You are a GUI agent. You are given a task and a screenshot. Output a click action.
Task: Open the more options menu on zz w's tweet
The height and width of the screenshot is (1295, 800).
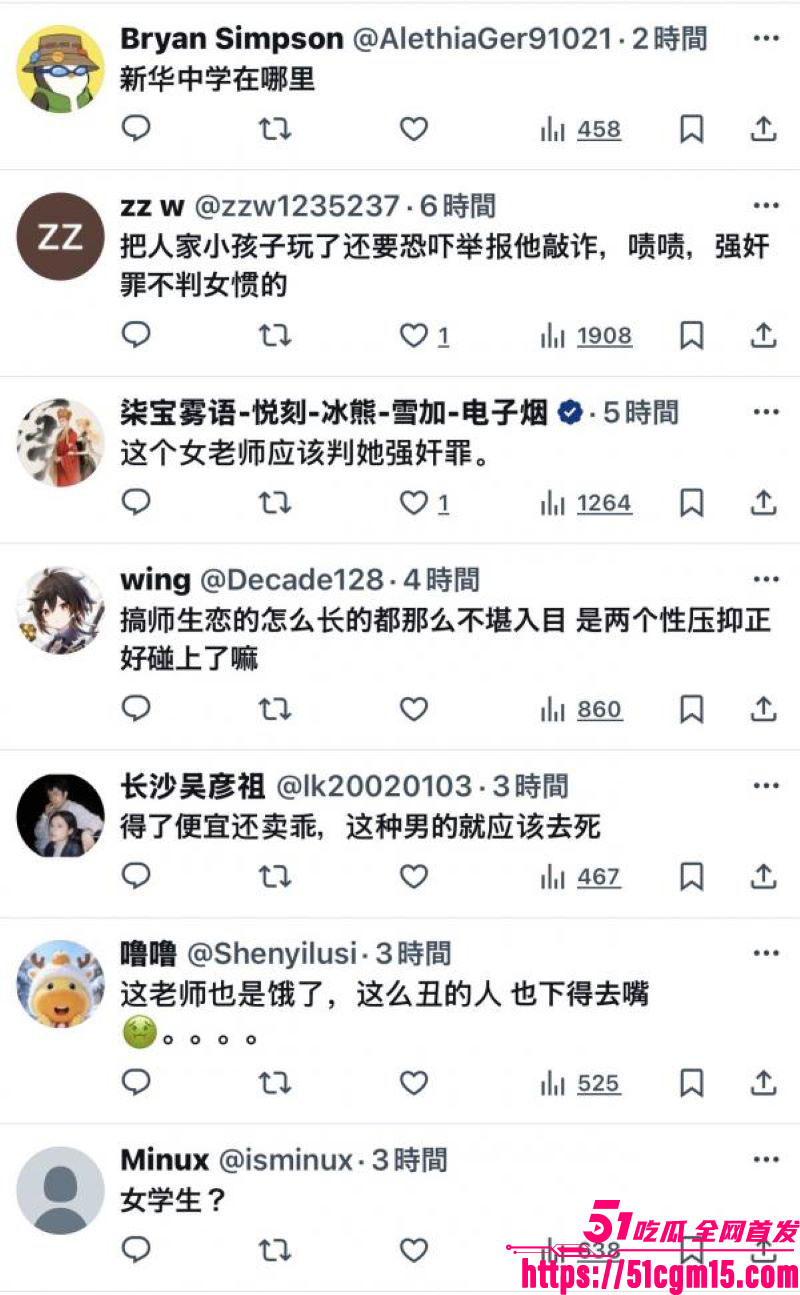click(766, 205)
